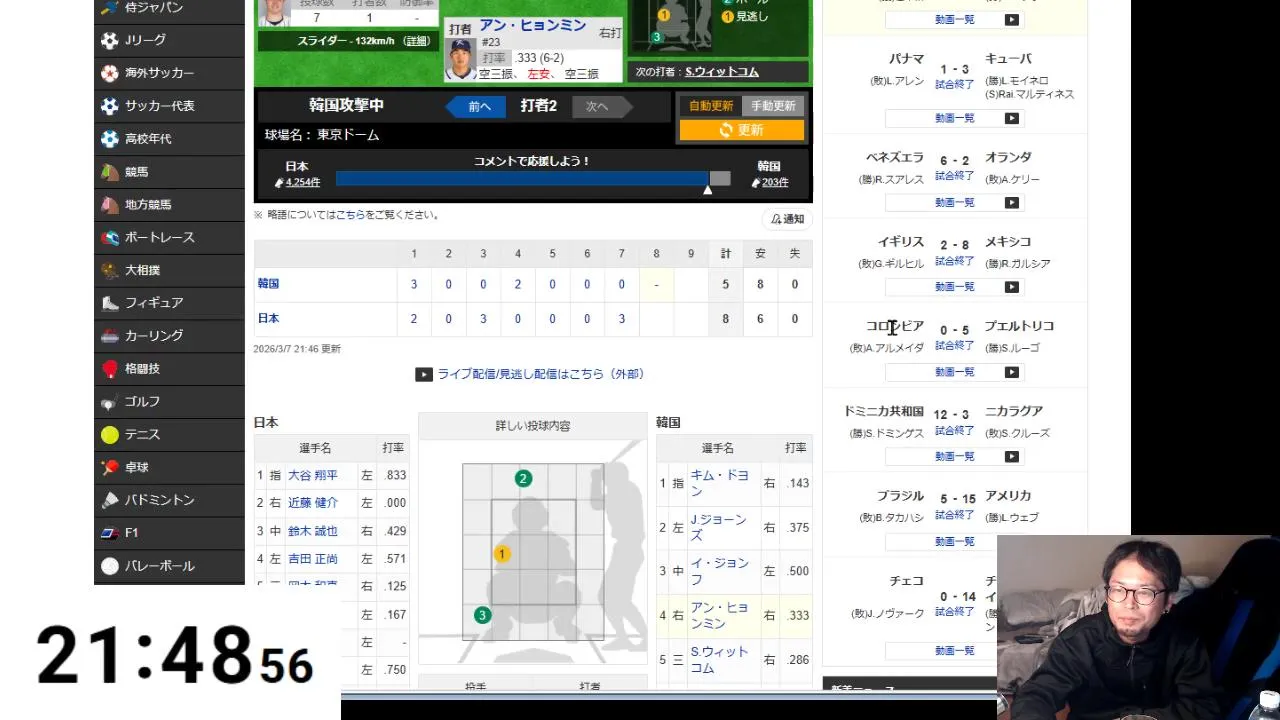Switch to 手動更新 manual refresh

tap(773, 106)
